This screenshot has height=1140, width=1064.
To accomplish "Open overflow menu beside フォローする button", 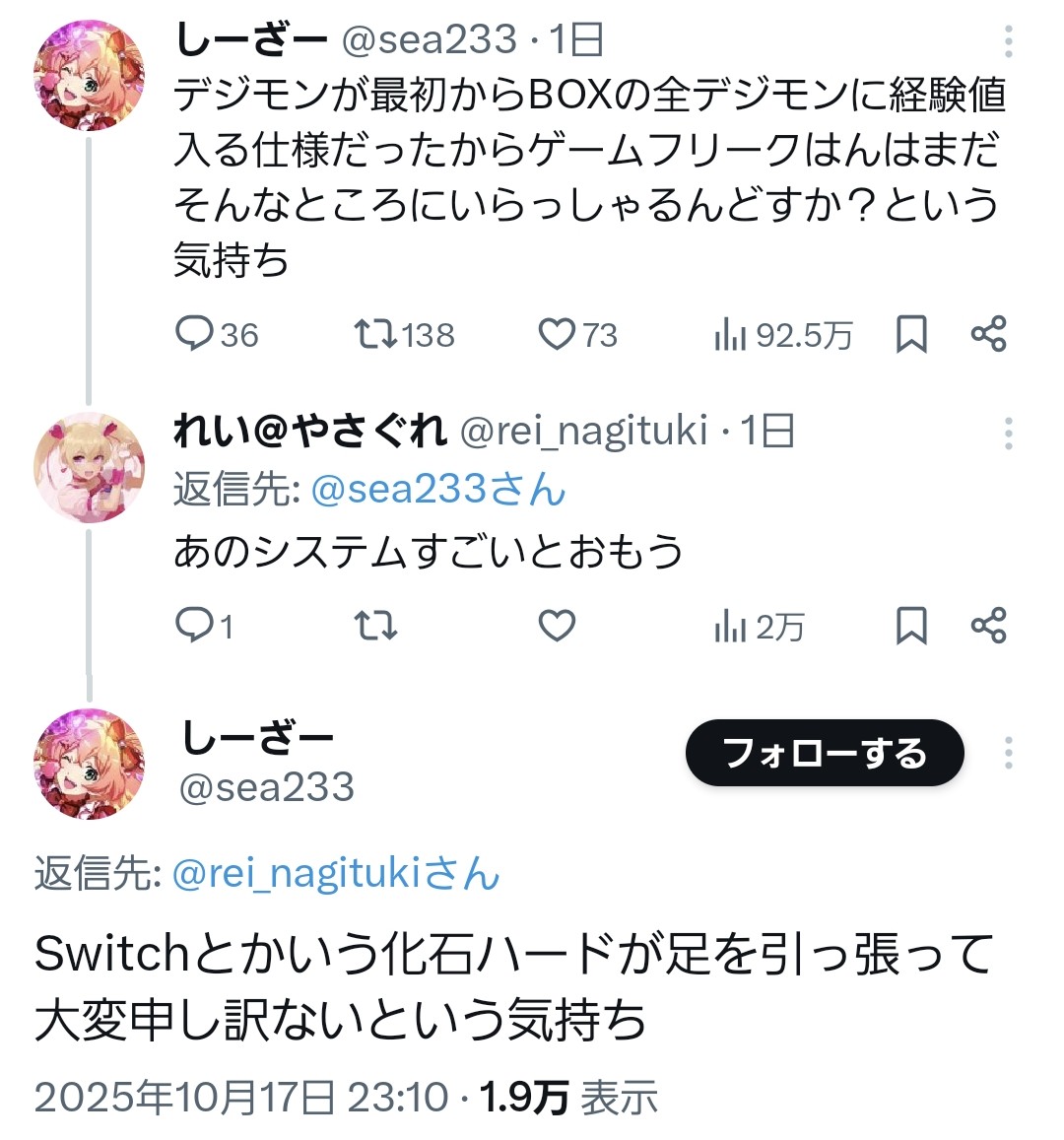I will point(1008,753).
